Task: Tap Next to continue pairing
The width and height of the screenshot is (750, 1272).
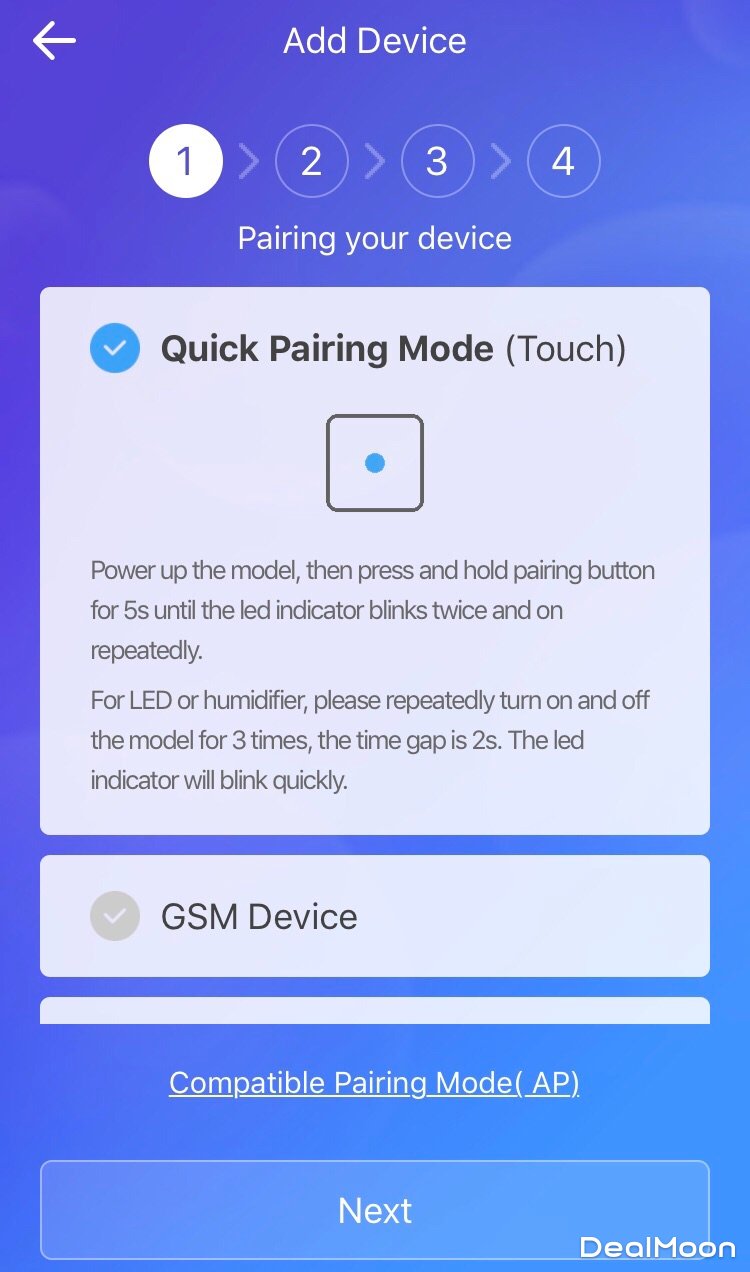Action: pyautogui.click(x=374, y=1210)
